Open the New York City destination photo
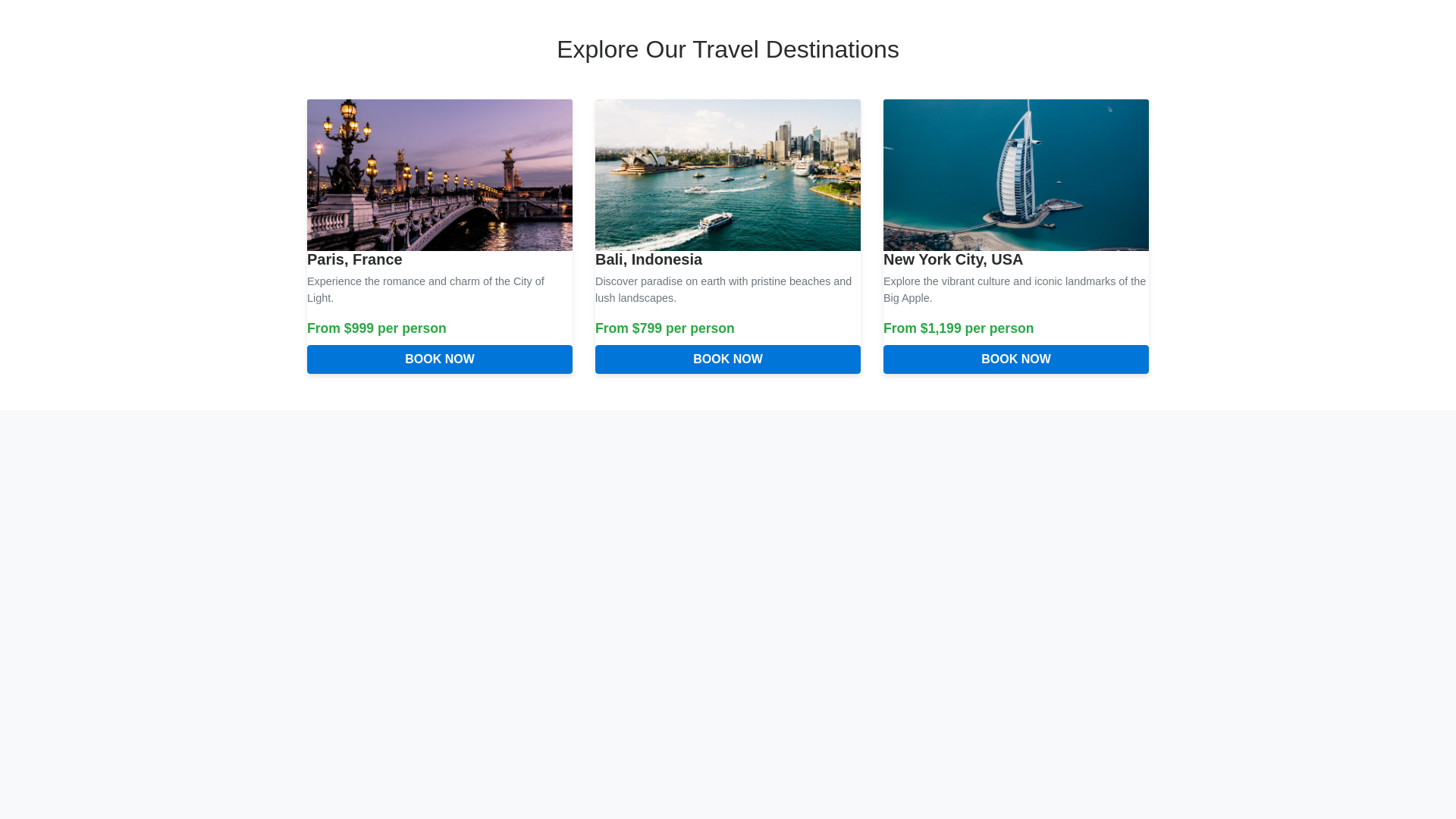Screen dimensions: 1456x819 pyautogui.click(x=1015, y=175)
